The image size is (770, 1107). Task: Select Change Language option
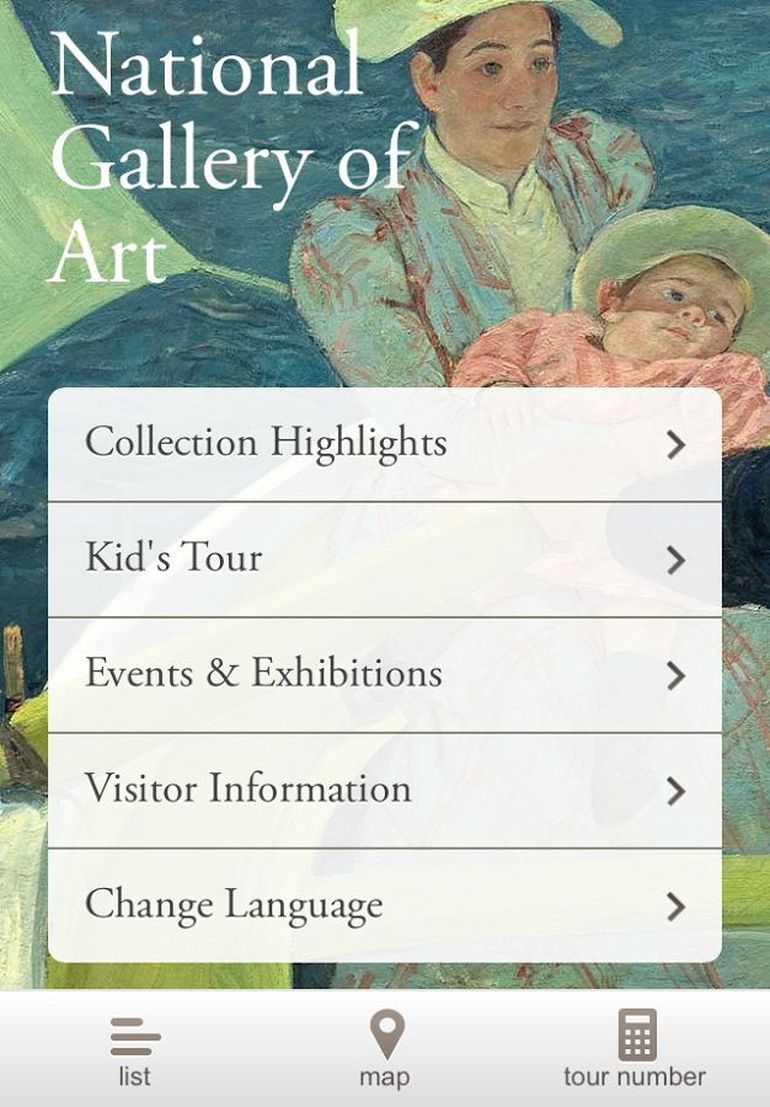pos(384,906)
